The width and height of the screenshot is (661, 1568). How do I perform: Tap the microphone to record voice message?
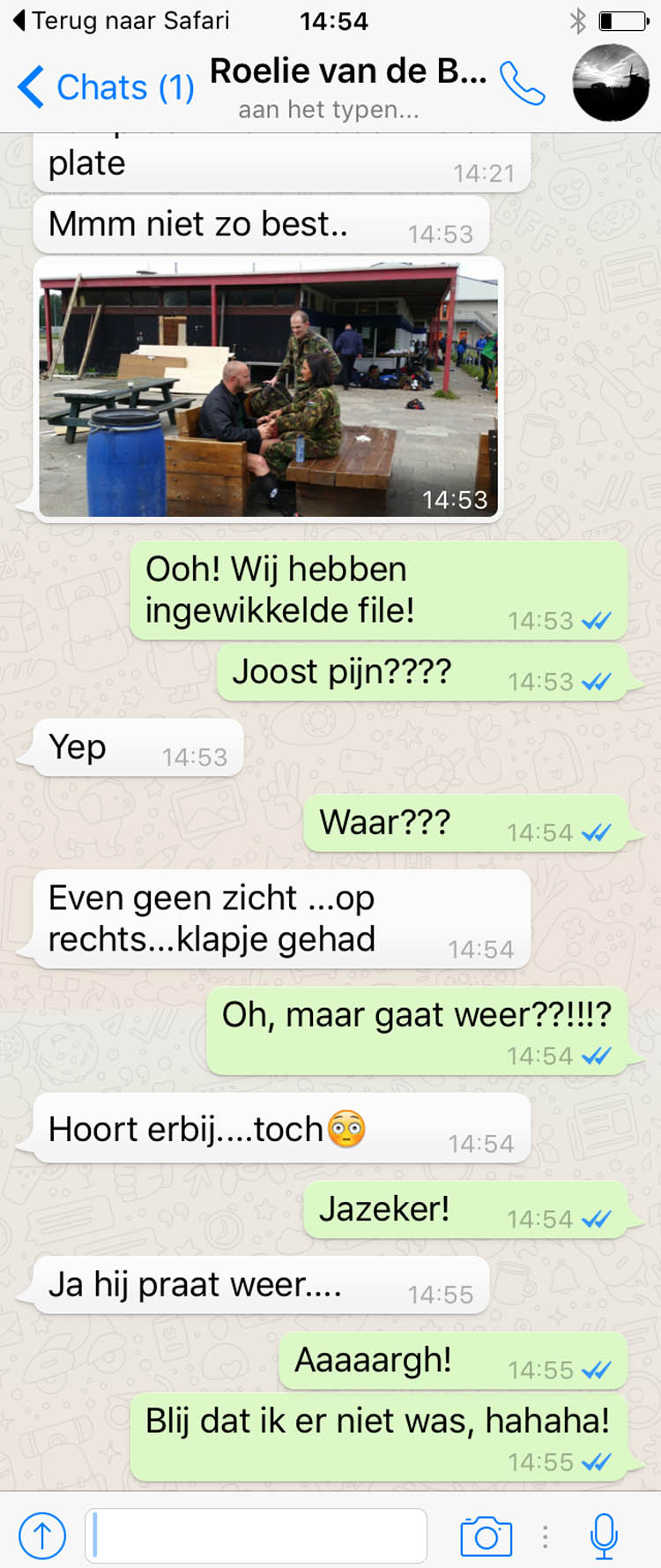[x=604, y=1535]
